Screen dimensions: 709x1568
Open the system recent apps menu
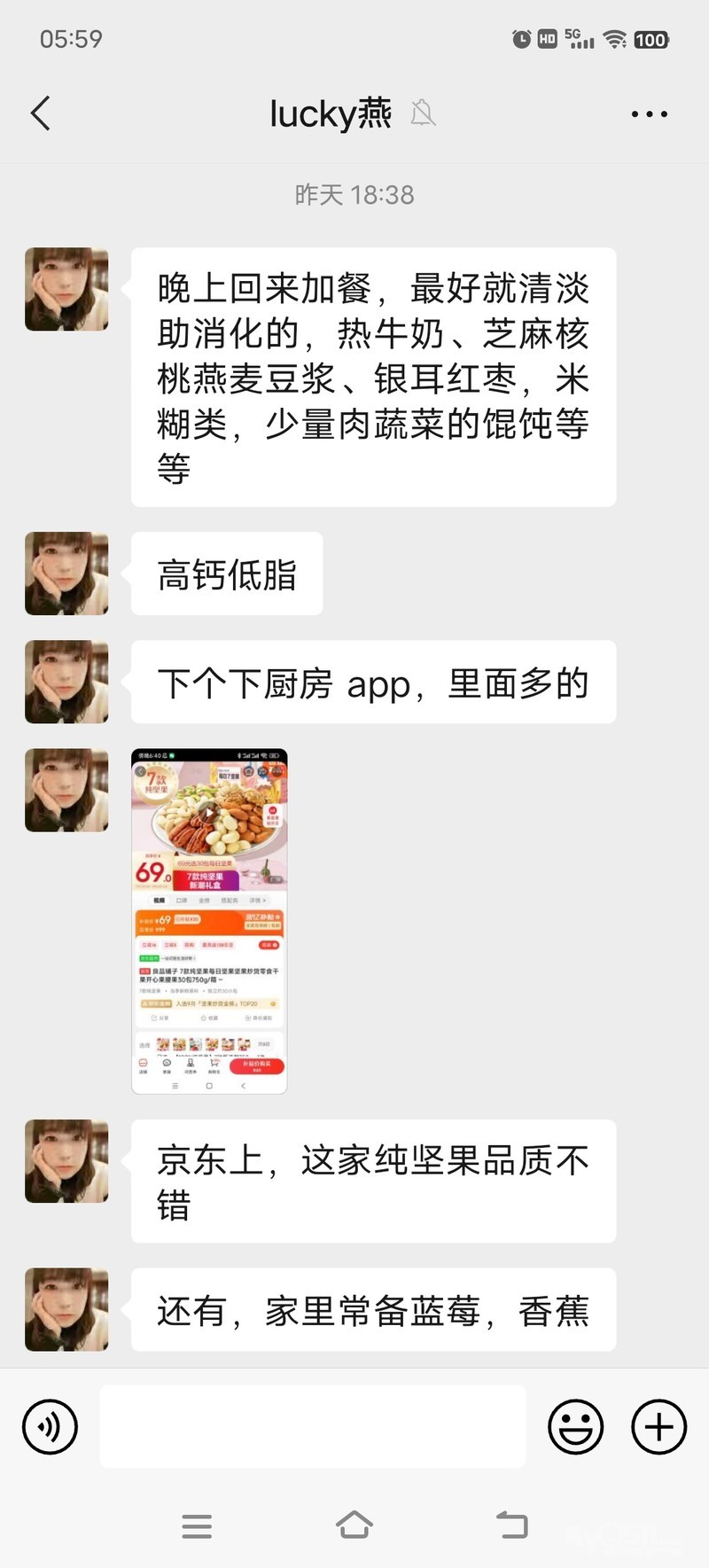[197, 1525]
